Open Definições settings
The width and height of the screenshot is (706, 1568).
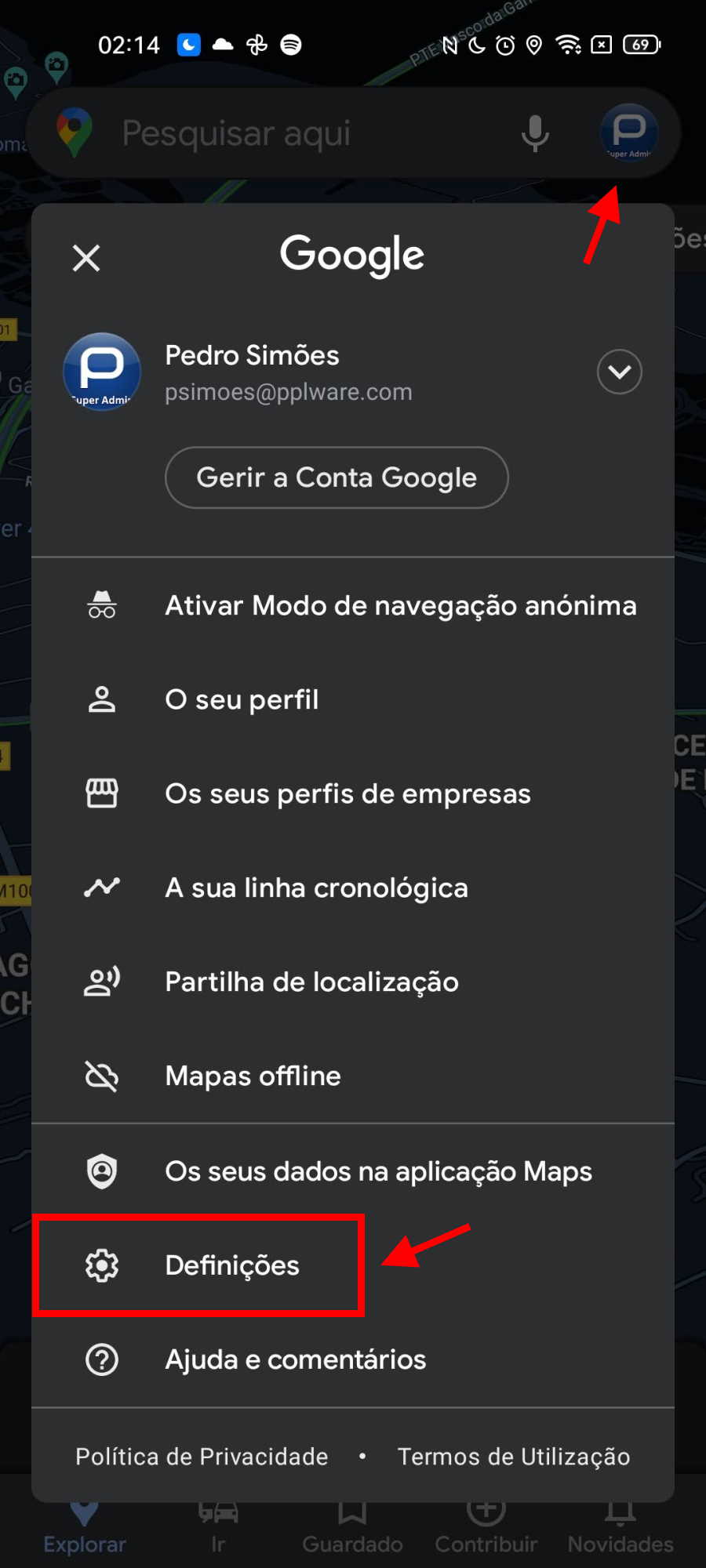pyautogui.click(x=353, y=1265)
